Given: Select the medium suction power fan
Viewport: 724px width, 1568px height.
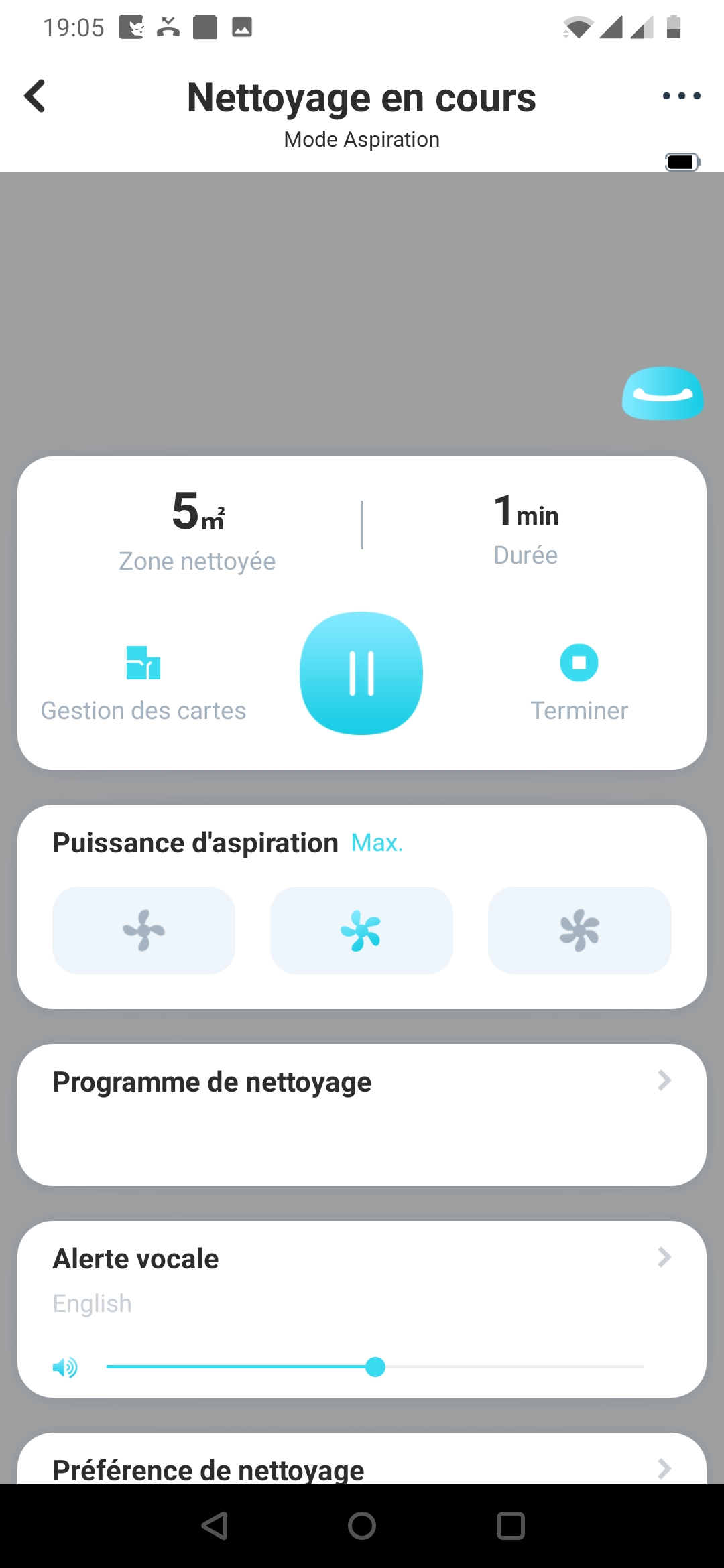Looking at the screenshot, I should [361, 930].
